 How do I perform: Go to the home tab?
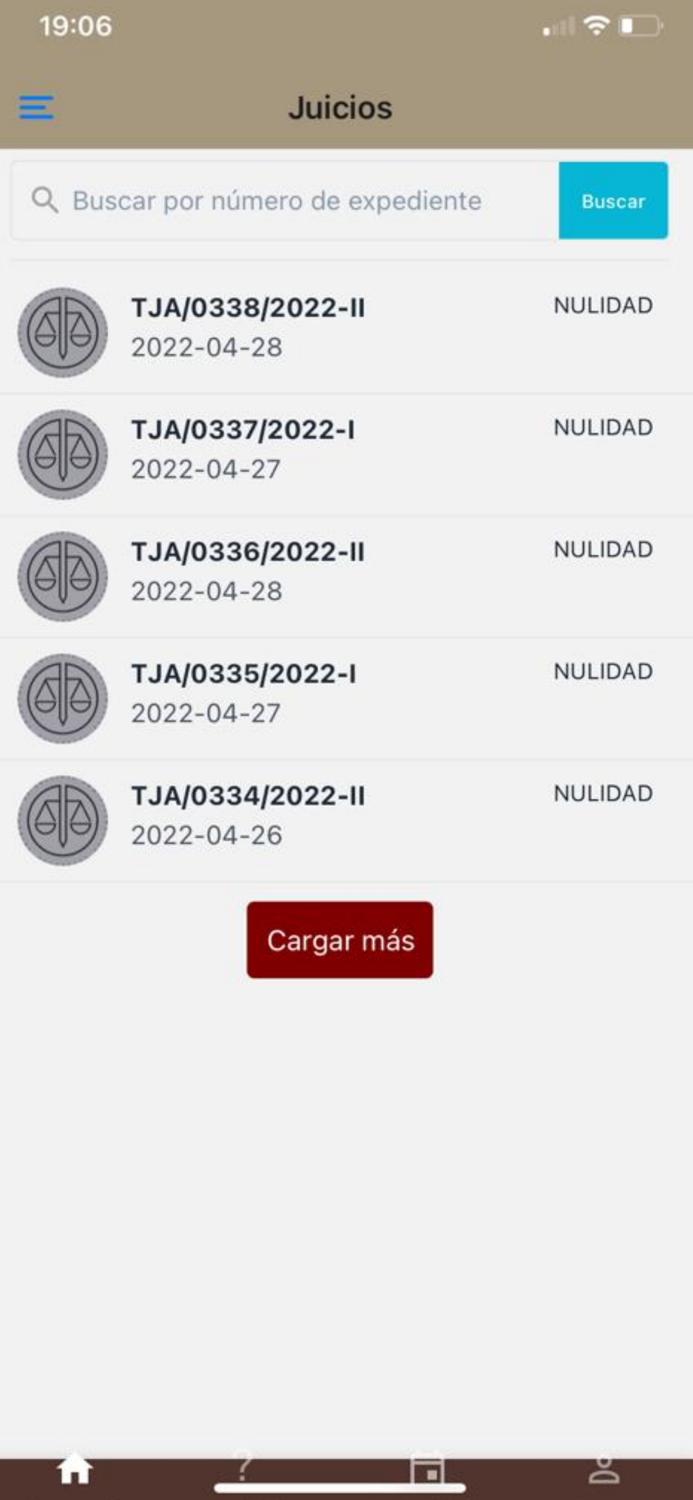(x=75, y=1470)
